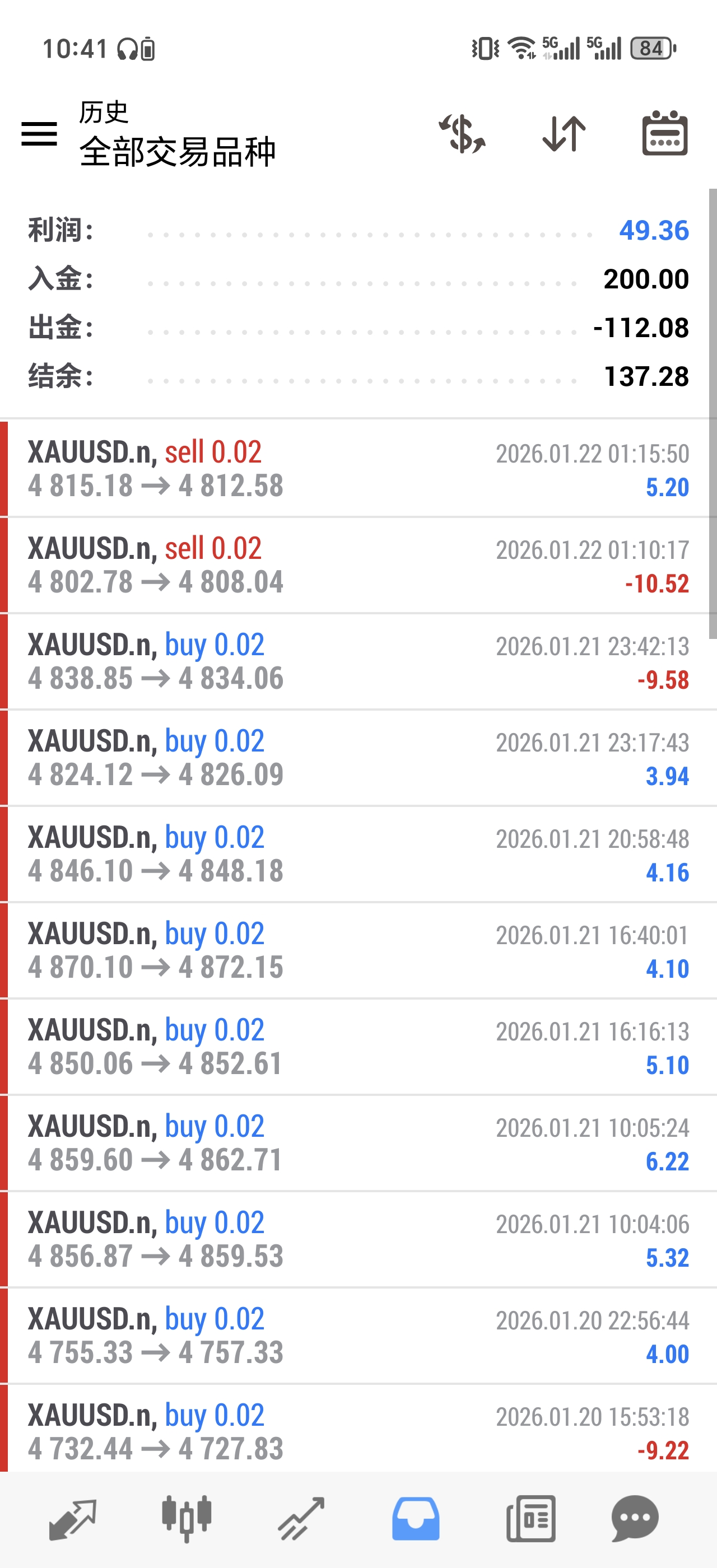Open the buy trade with 6.22 profit
Image resolution: width=717 pixels, height=1568 pixels.
coord(358,1142)
